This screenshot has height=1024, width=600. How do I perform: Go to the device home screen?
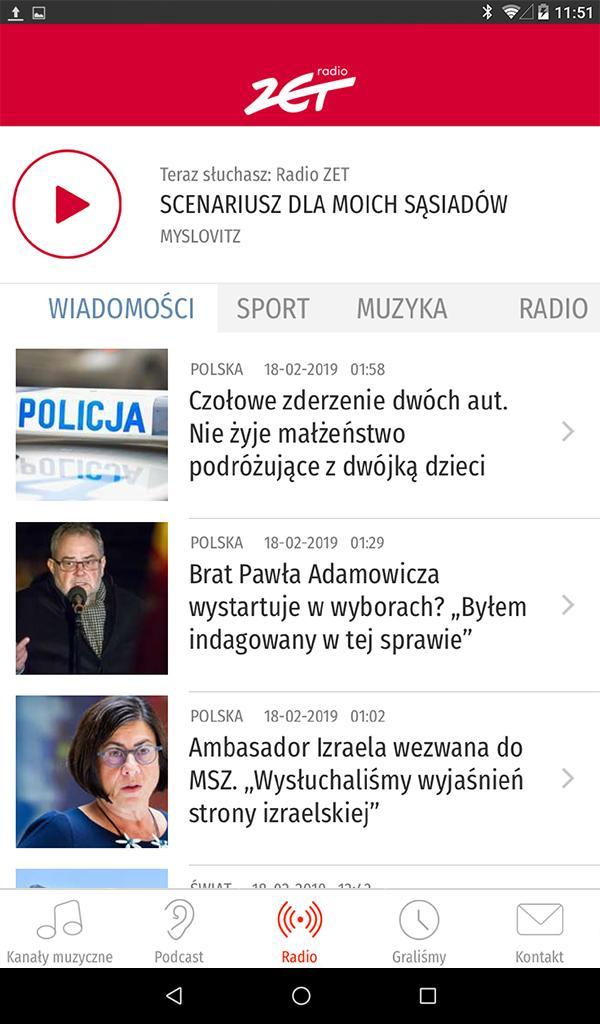301,996
